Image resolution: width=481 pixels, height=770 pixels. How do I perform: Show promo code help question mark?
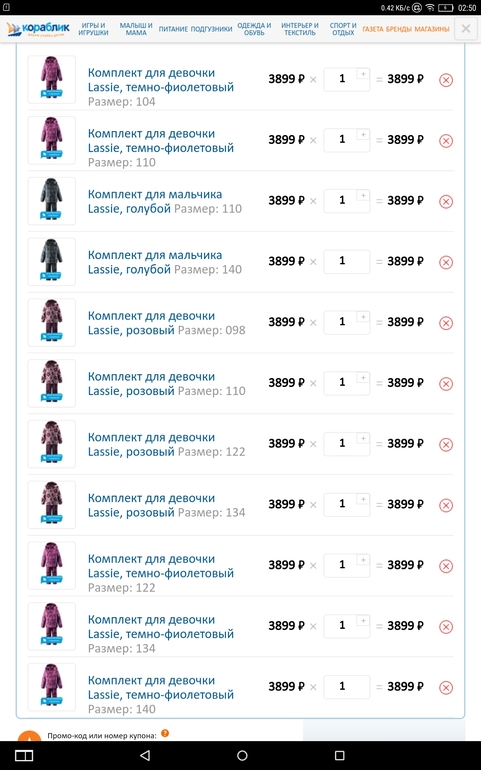(x=165, y=734)
